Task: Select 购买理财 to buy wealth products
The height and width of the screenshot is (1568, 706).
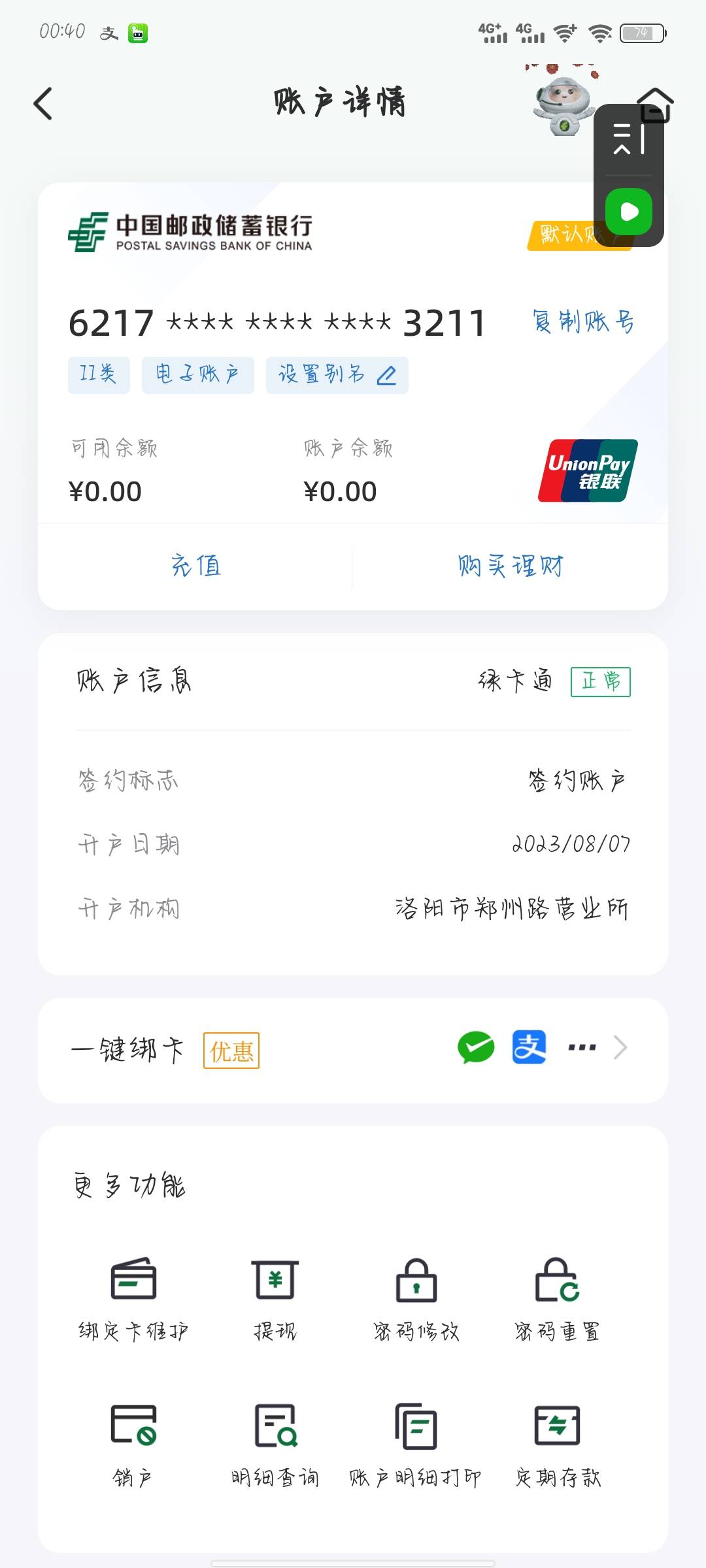Action: (x=510, y=566)
